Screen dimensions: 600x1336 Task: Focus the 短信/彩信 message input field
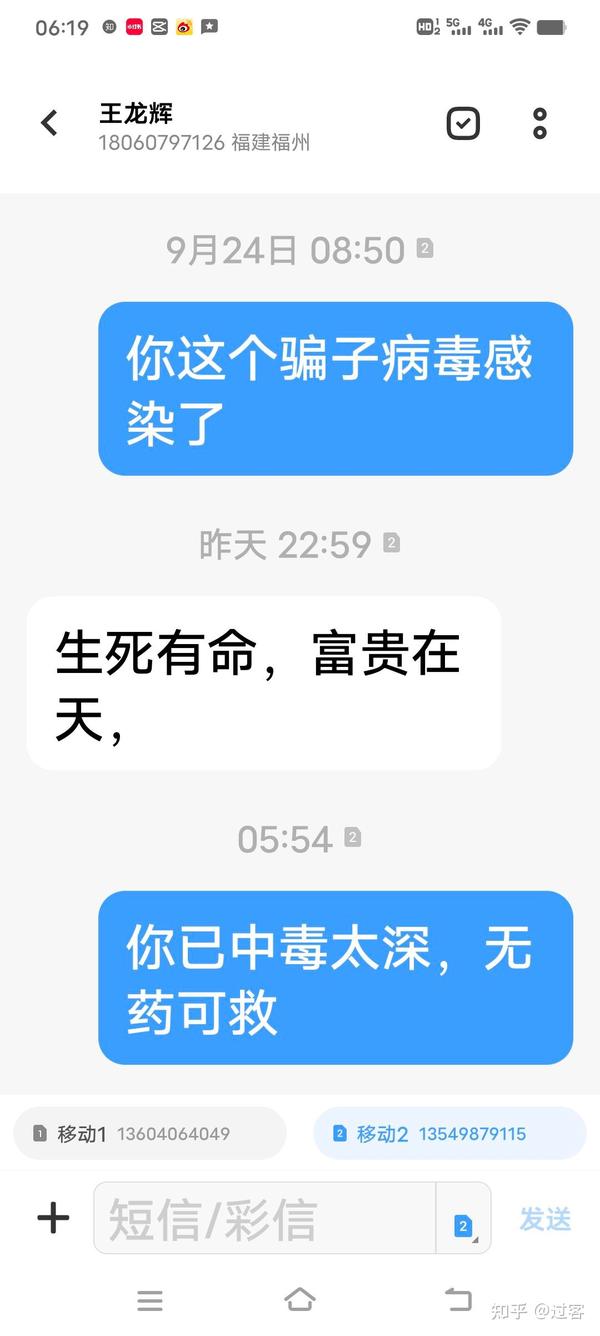pos(265,1218)
